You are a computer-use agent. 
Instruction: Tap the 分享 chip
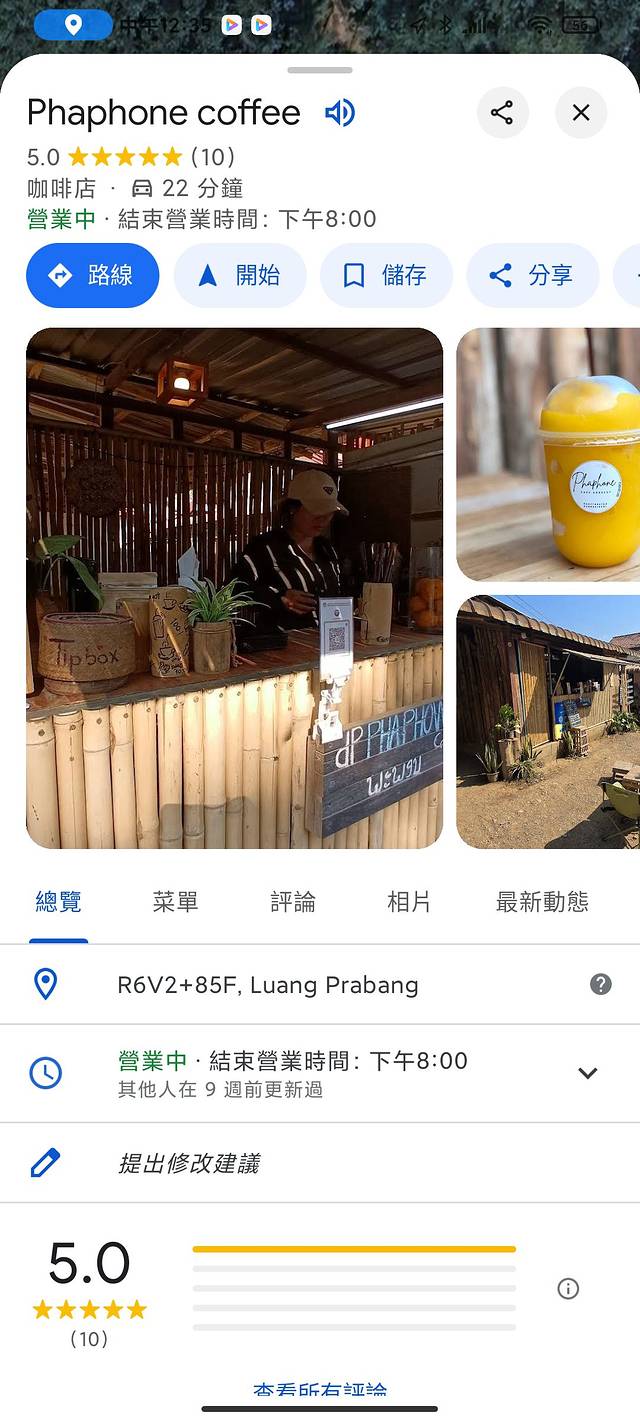point(532,275)
